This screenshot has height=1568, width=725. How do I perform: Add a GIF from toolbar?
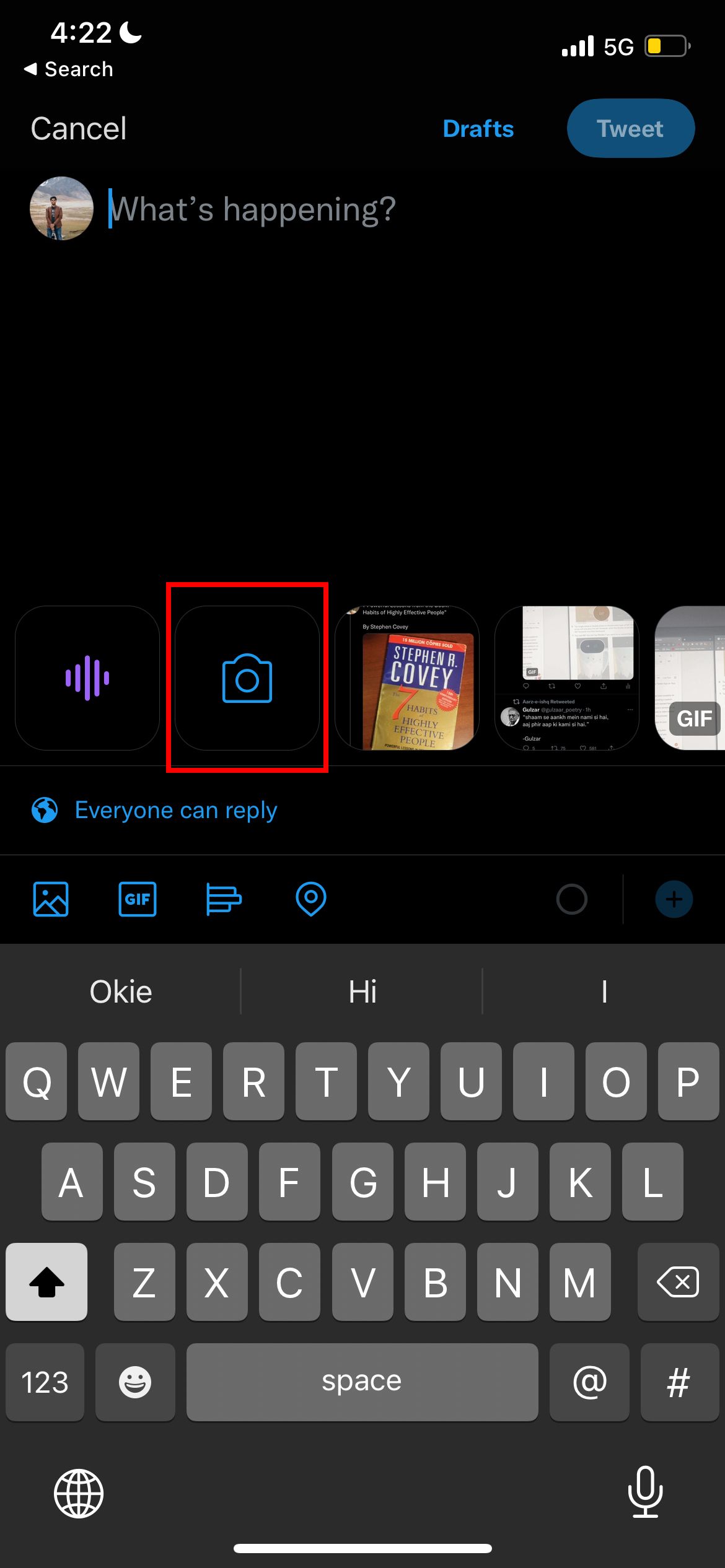(x=138, y=899)
